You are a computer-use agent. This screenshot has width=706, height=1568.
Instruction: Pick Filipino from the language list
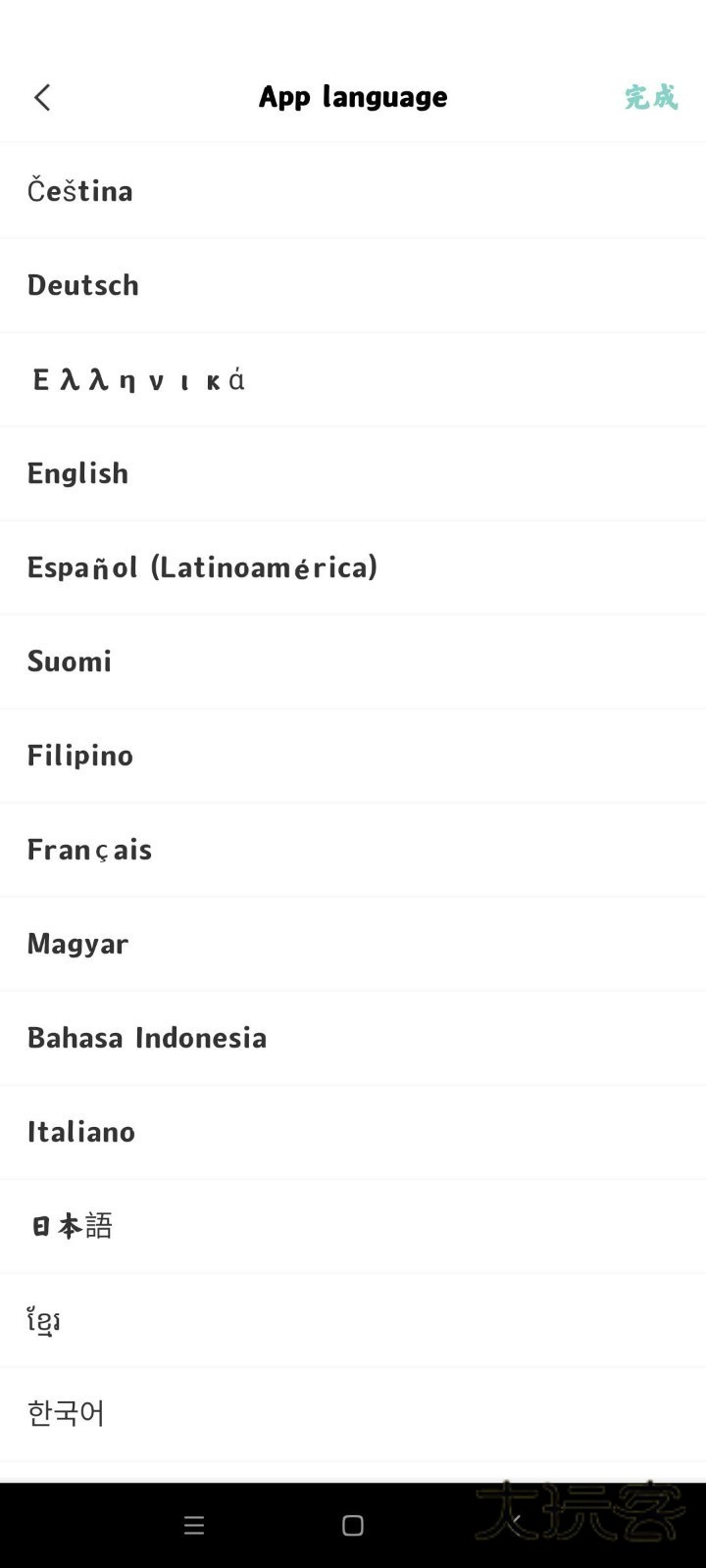pyautogui.click(x=80, y=756)
